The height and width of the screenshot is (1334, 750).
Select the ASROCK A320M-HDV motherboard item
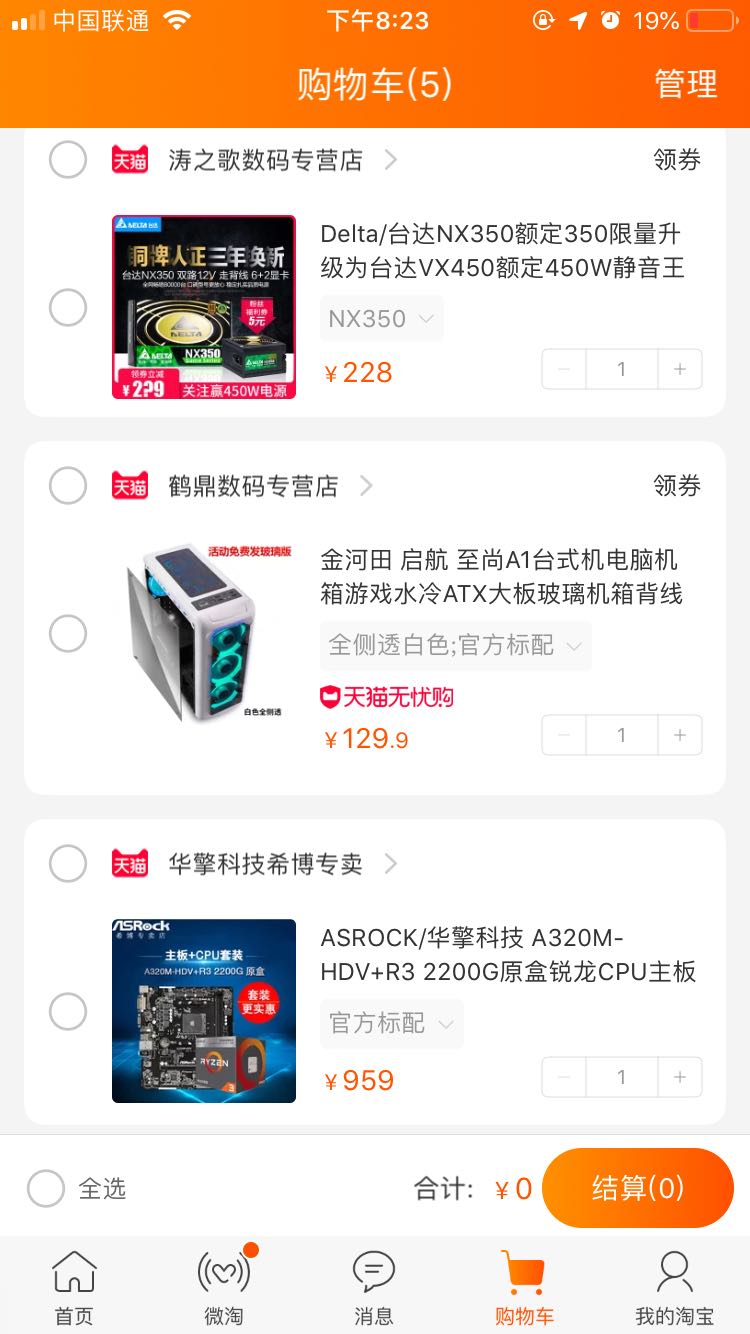tap(68, 1011)
